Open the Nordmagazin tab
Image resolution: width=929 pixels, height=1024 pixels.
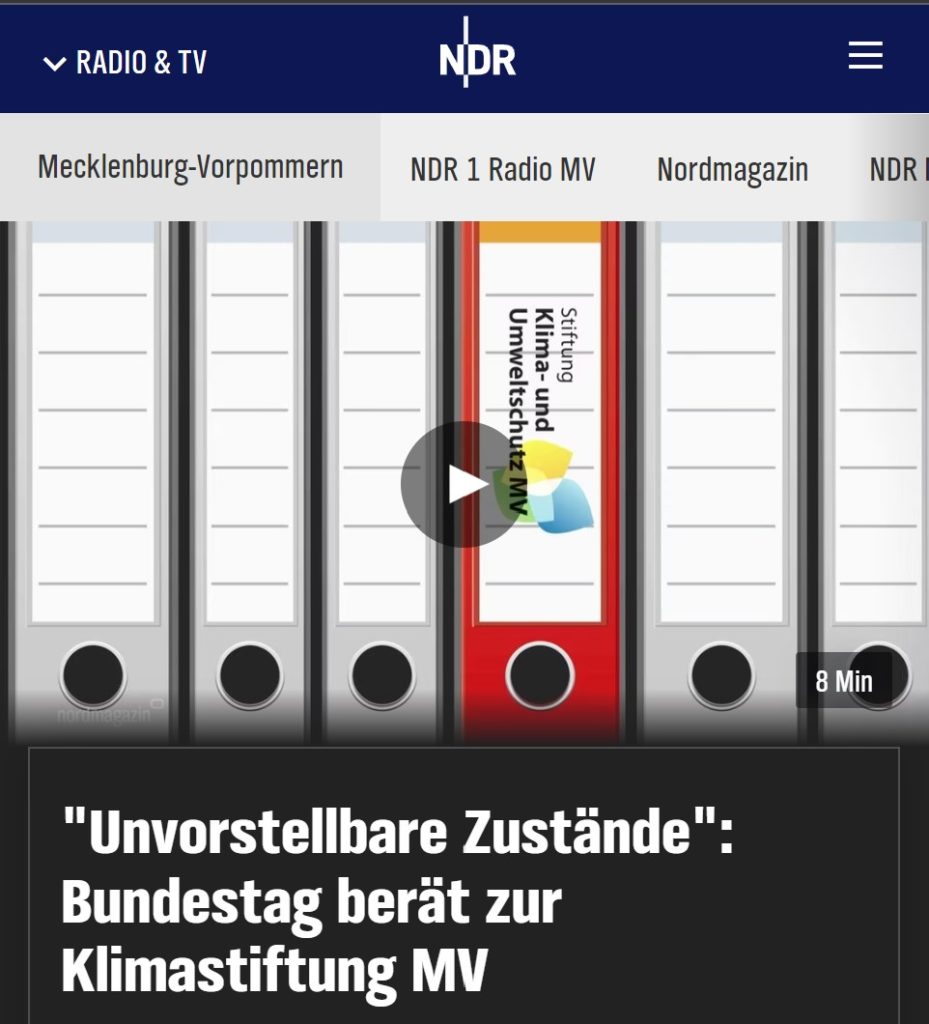tap(732, 169)
